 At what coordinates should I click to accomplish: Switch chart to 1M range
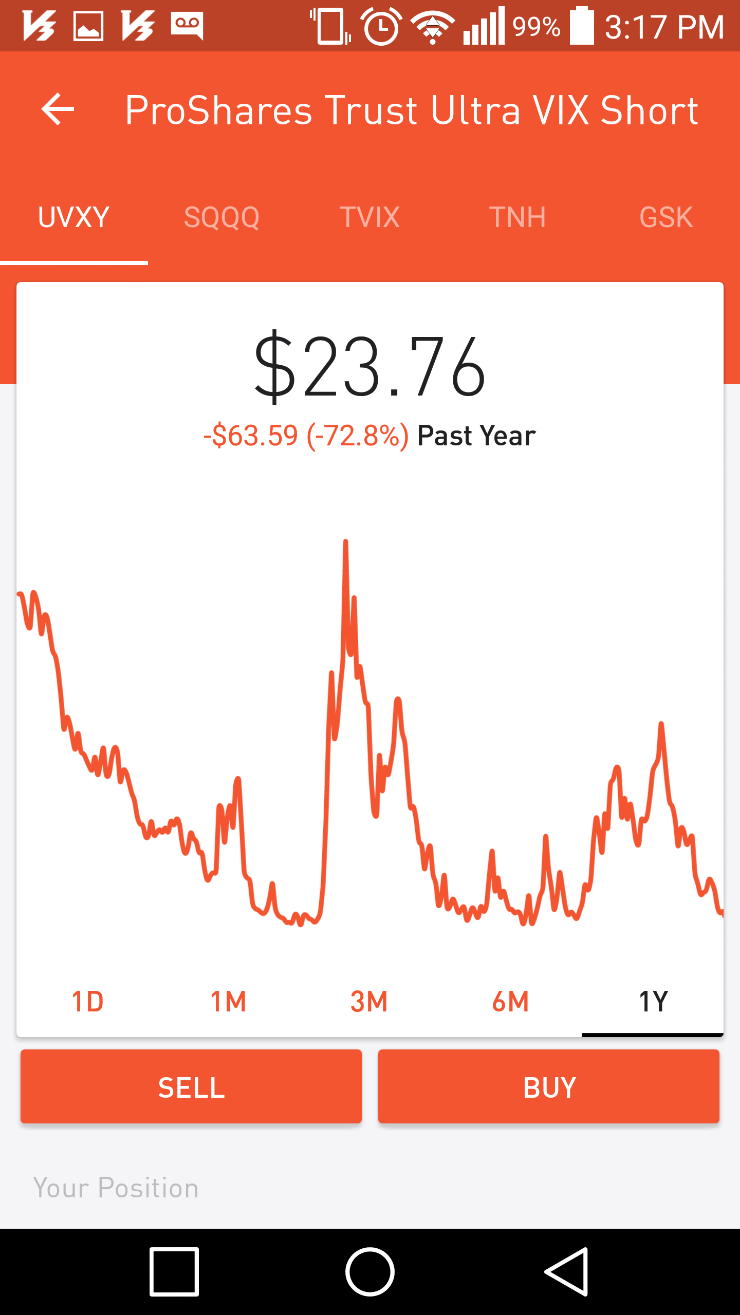[228, 1001]
